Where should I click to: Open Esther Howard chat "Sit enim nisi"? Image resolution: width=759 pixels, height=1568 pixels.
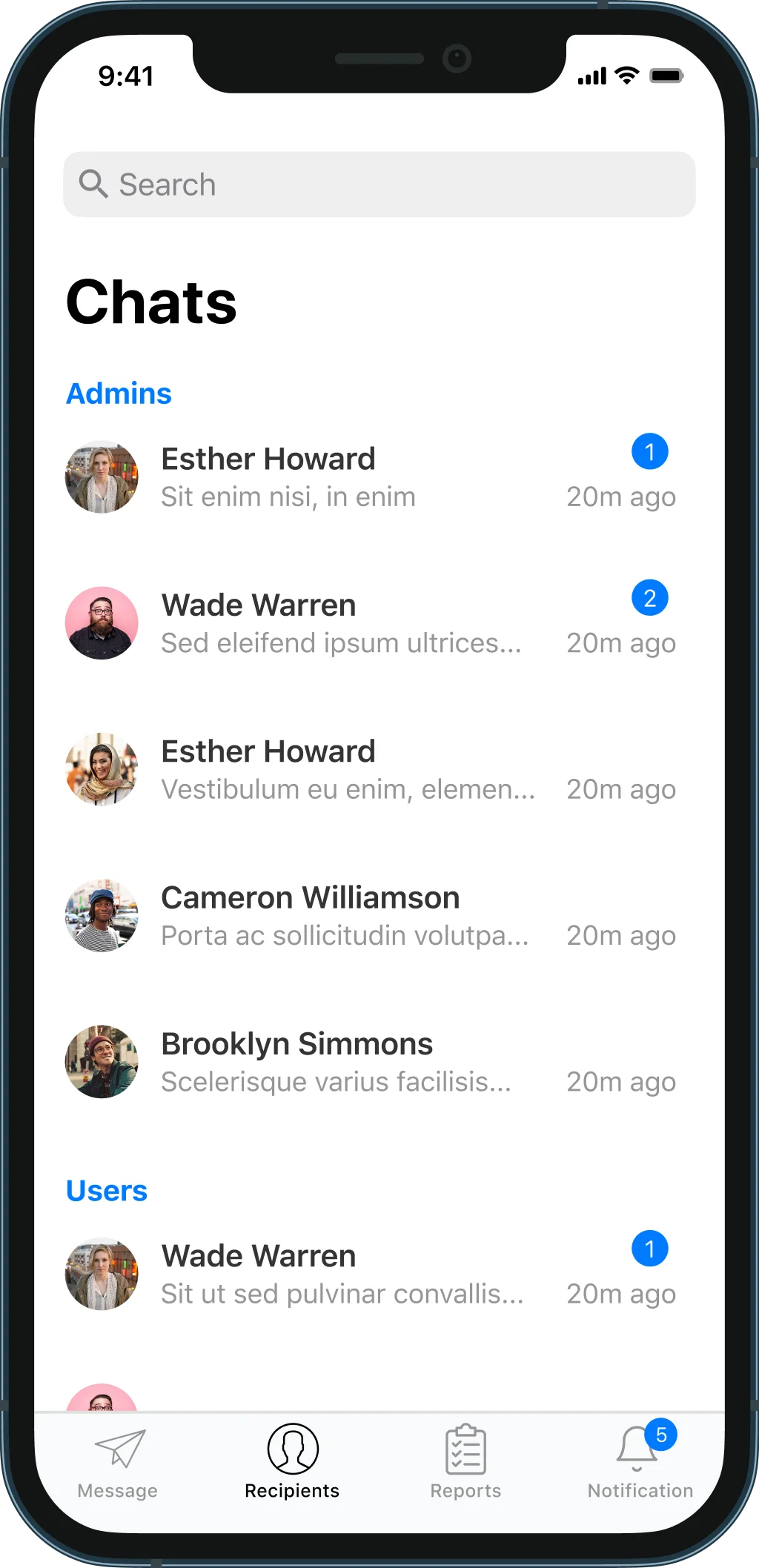tap(371, 476)
